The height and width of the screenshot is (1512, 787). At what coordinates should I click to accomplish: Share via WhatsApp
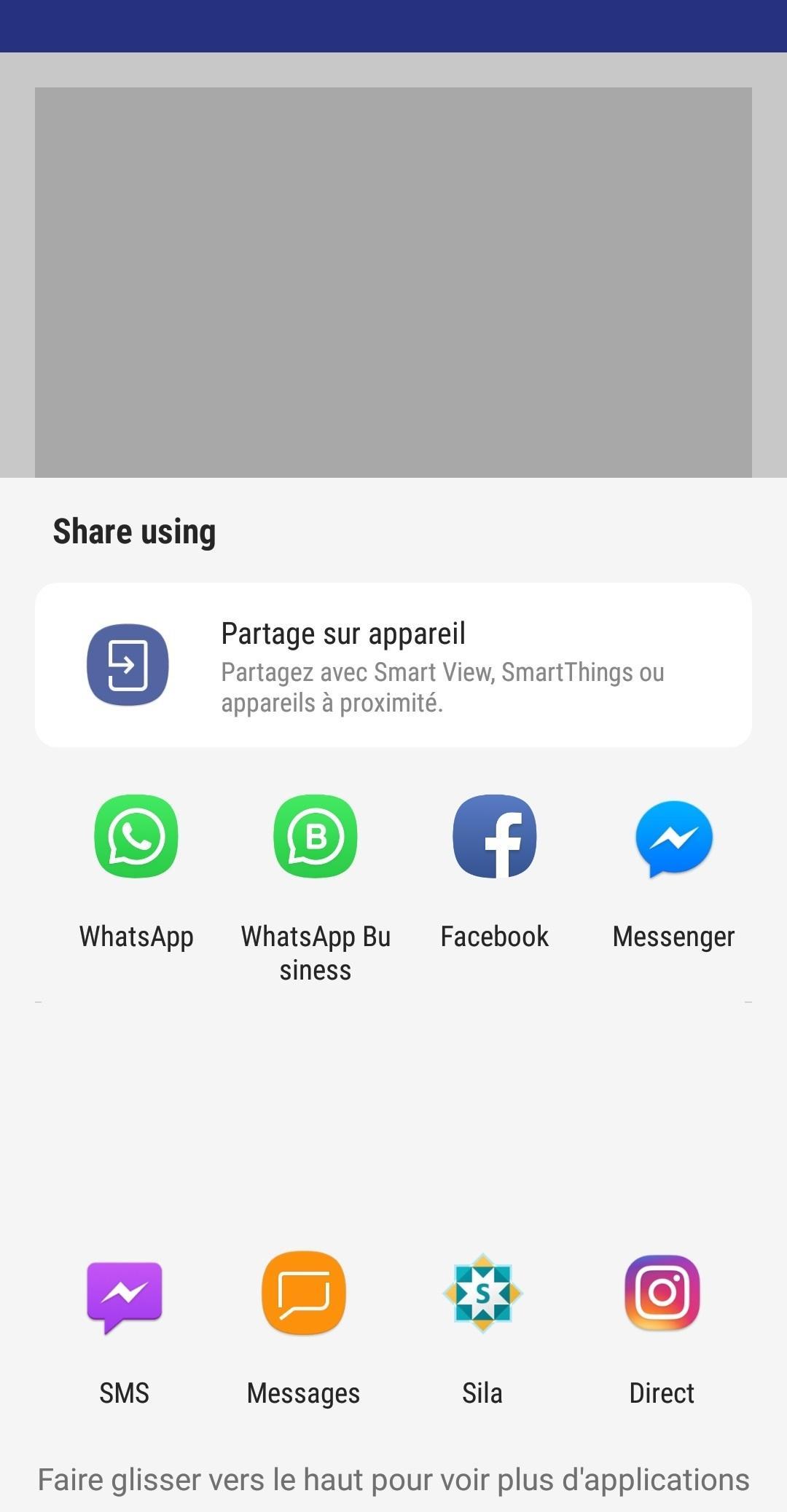pyautogui.click(x=136, y=836)
